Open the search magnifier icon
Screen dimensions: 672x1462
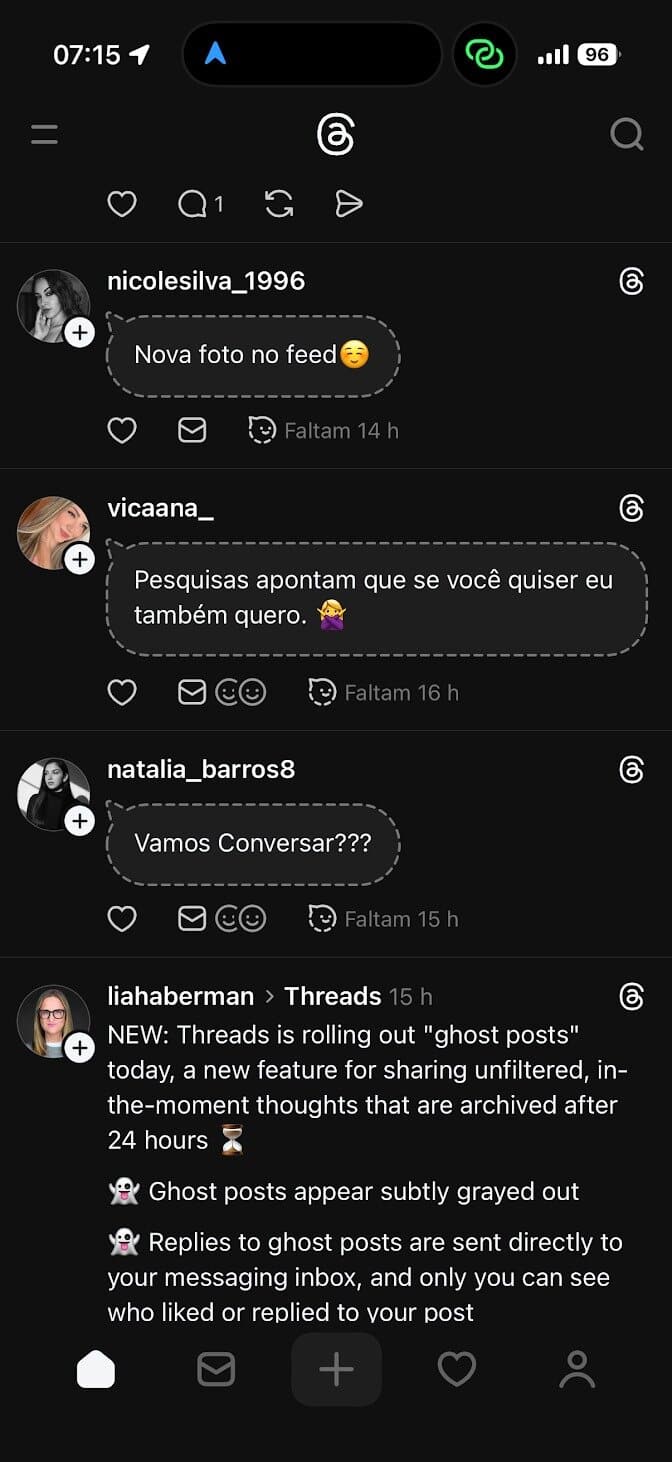(627, 134)
